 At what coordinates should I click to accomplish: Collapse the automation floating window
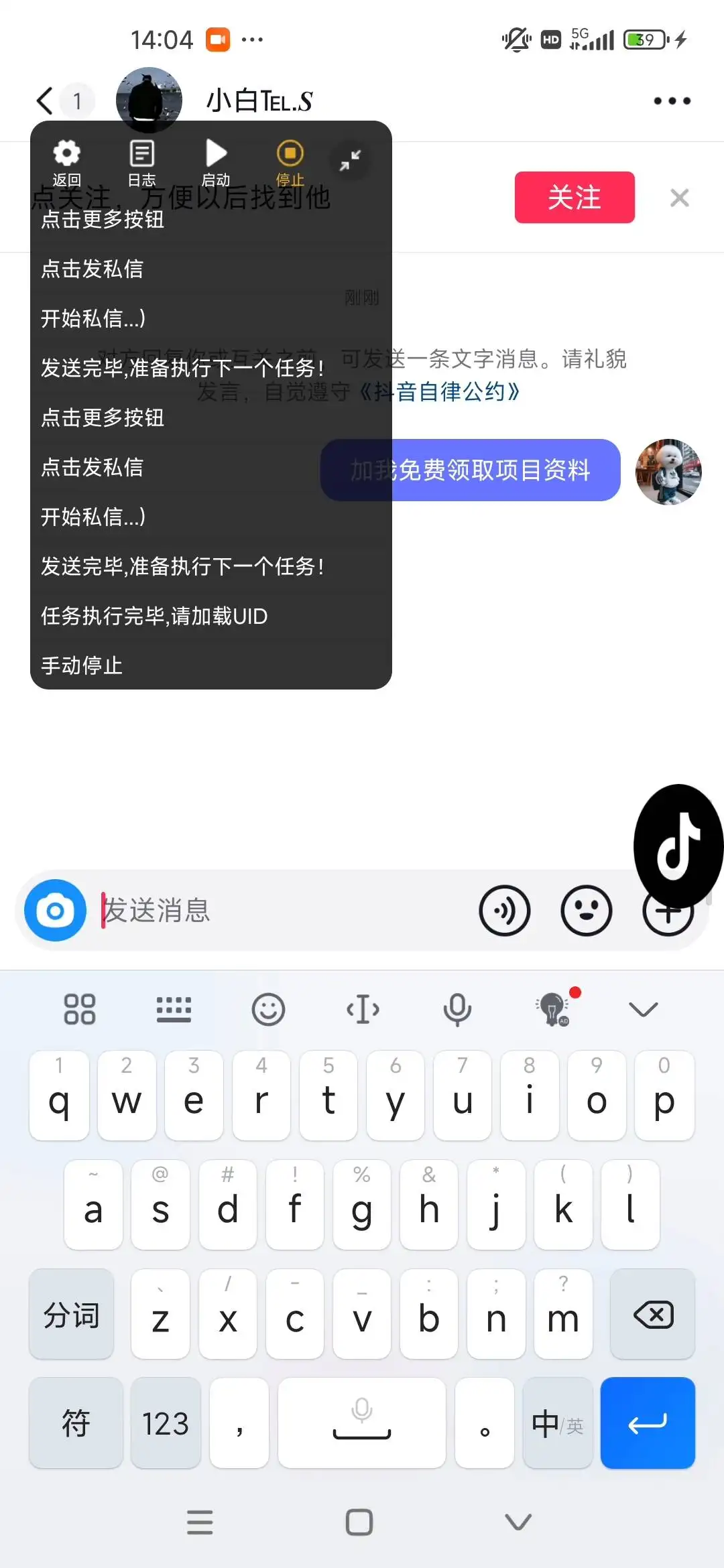(x=349, y=161)
